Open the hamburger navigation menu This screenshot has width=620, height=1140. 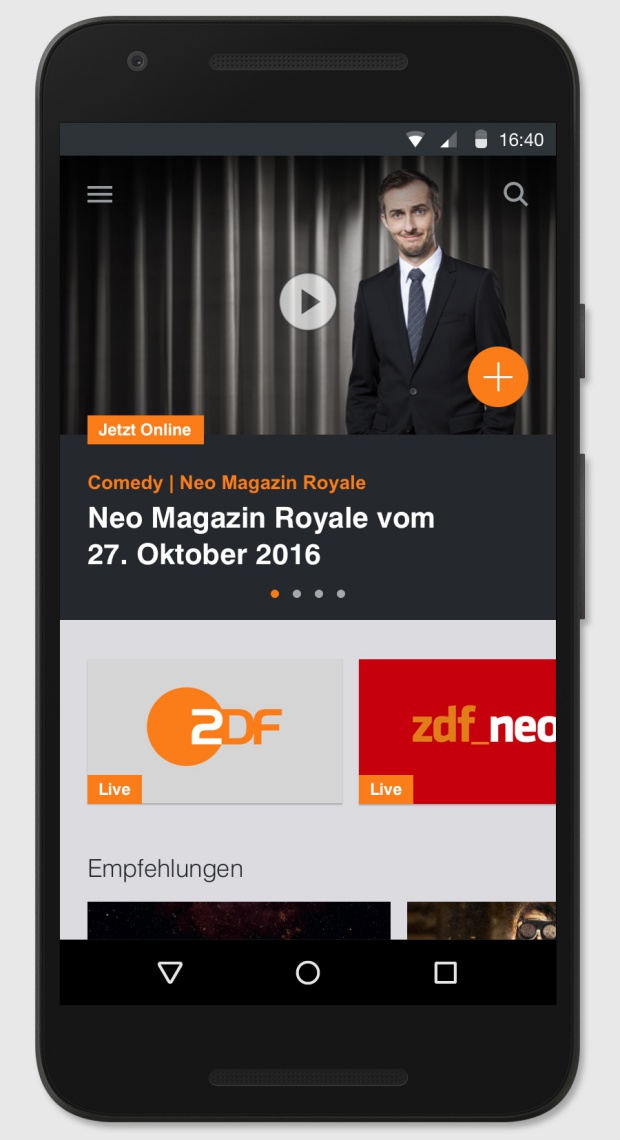100,194
